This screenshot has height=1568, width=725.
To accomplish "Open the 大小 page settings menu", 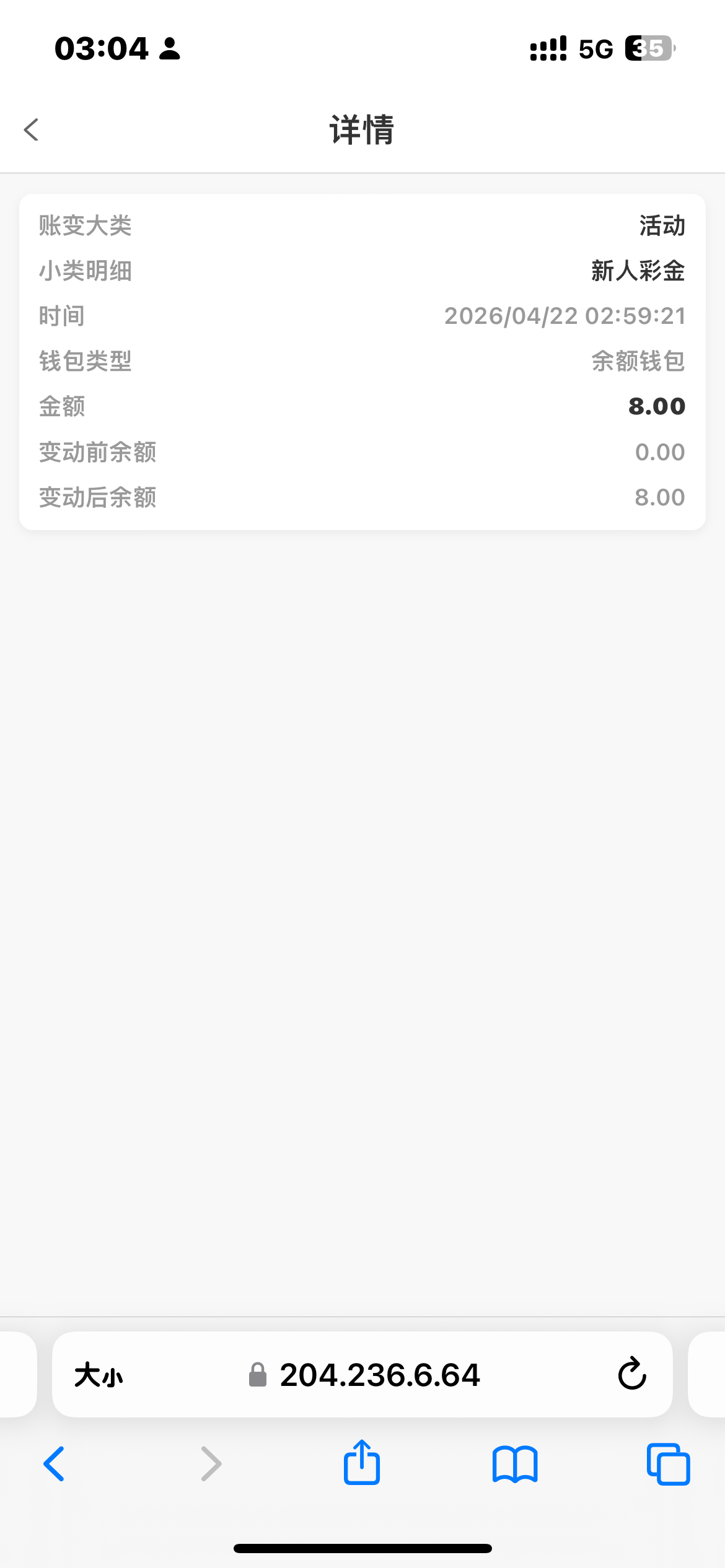I will 99,1375.
